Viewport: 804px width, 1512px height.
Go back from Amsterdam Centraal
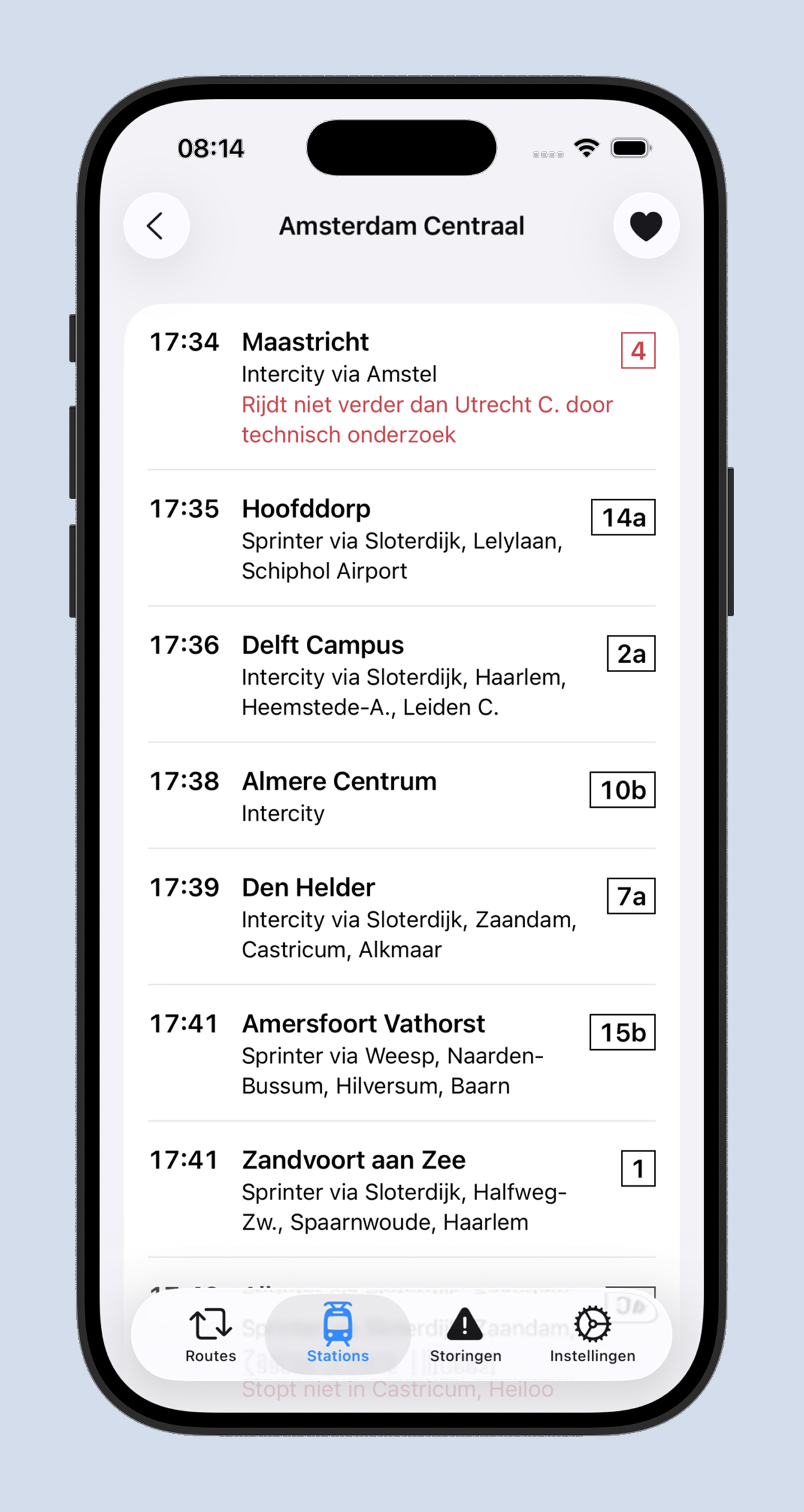[156, 226]
